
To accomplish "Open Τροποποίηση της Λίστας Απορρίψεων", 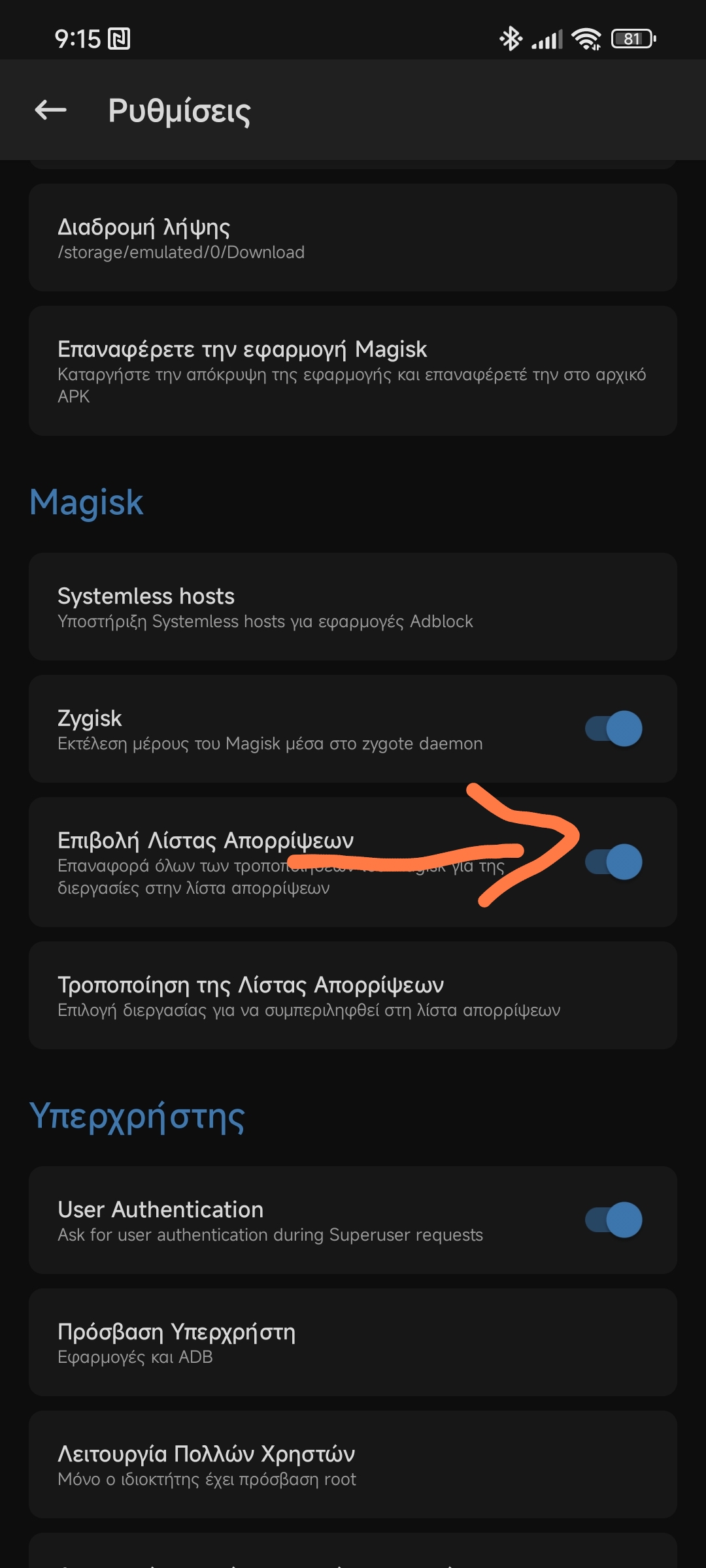I will click(352, 995).
